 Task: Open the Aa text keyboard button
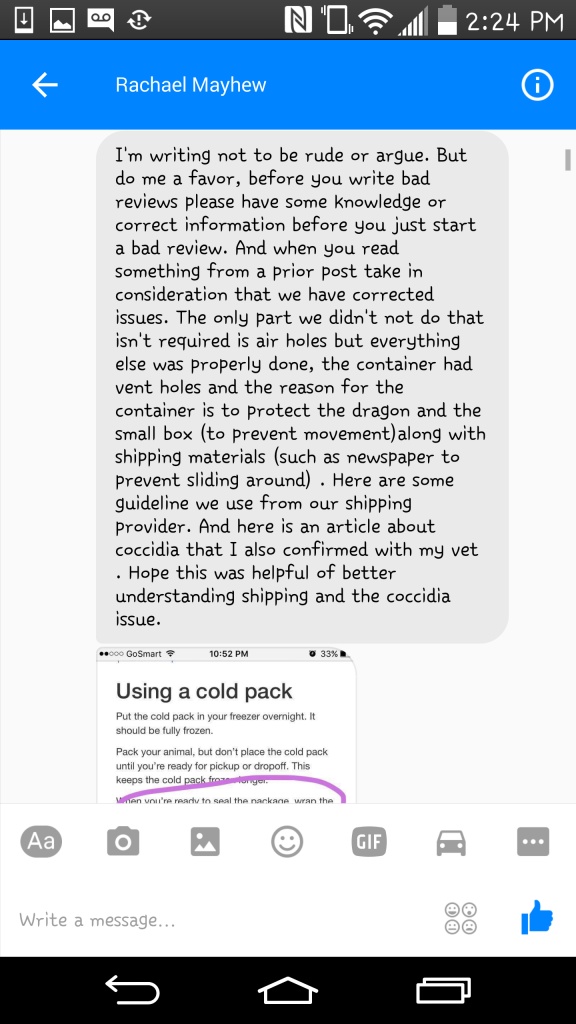coord(41,842)
